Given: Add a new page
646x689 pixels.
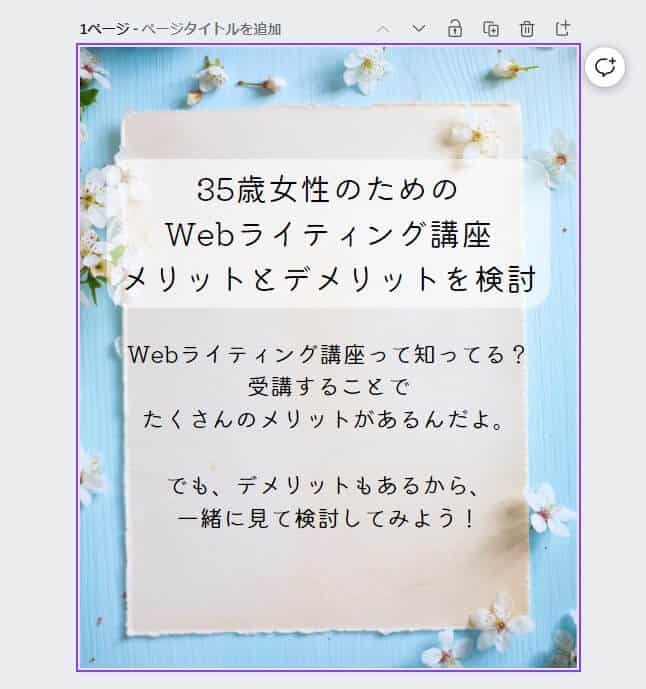Looking at the screenshot, I should click(x=563, y=28).
